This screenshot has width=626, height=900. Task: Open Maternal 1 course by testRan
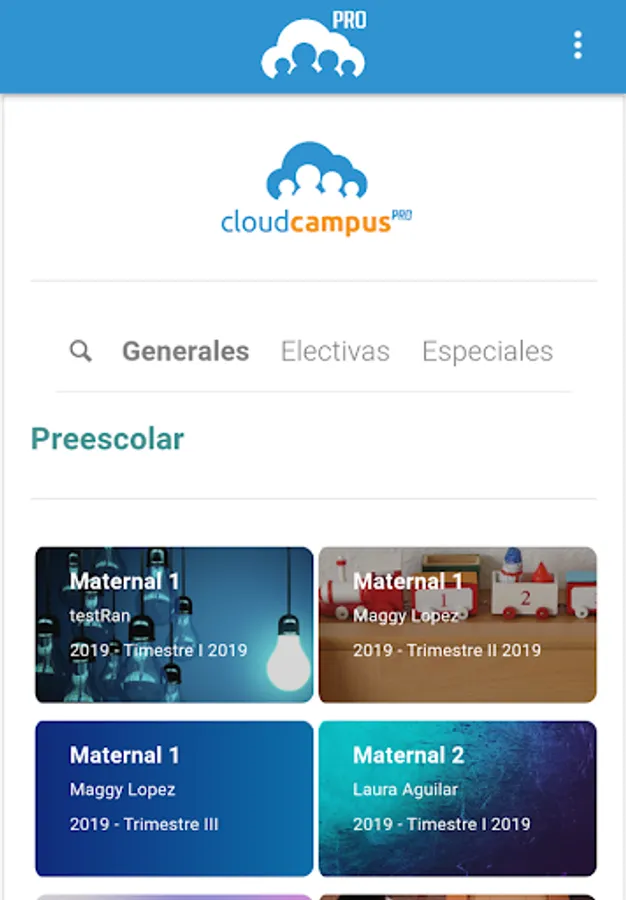(174, 624)
